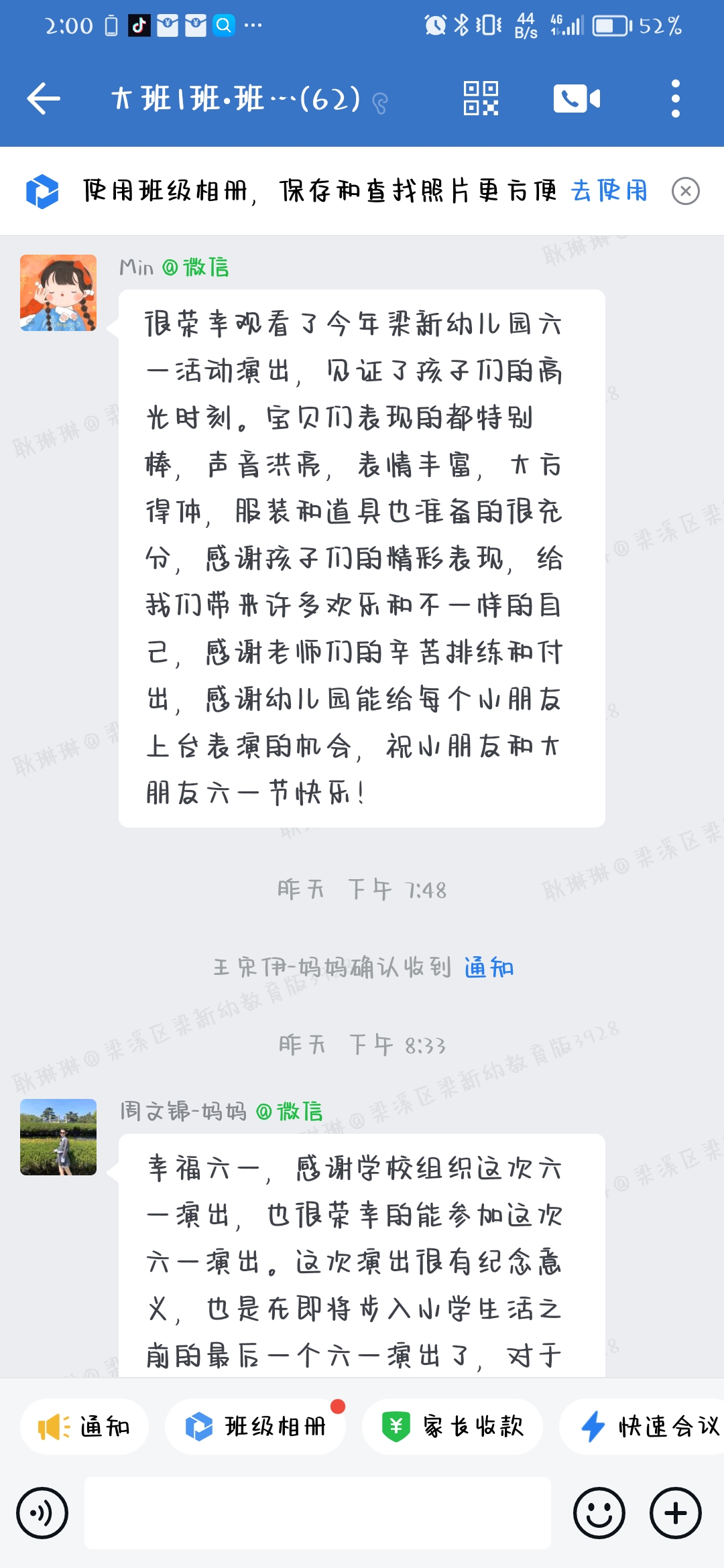
Task: Open the 通知 shortcut chip
Action: click(x=84, y=1427)
